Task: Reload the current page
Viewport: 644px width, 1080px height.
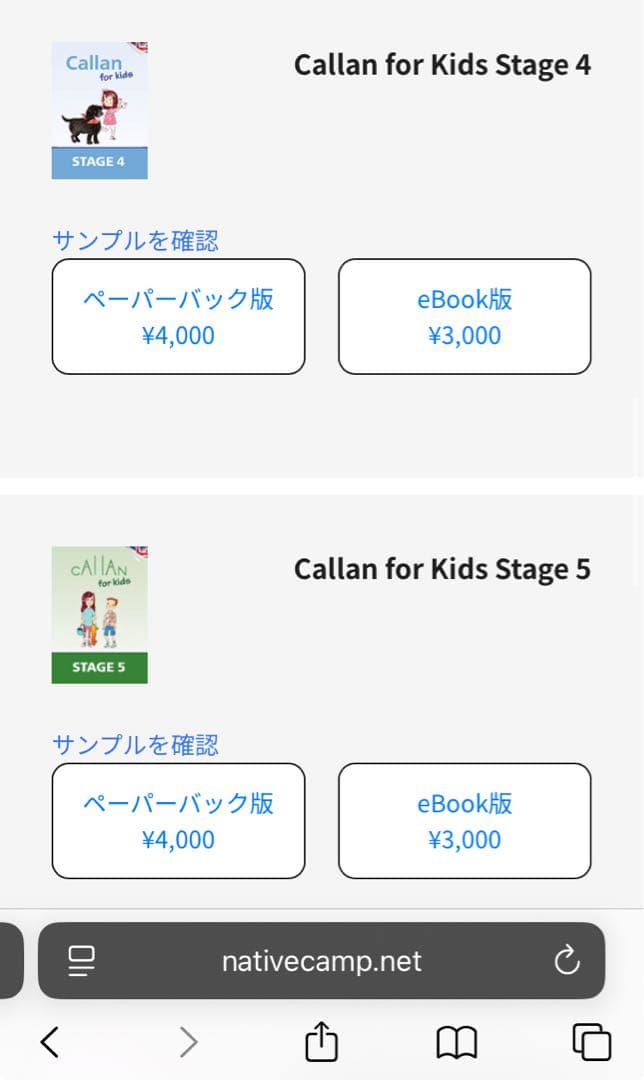Action: click(x=566, y=961)
